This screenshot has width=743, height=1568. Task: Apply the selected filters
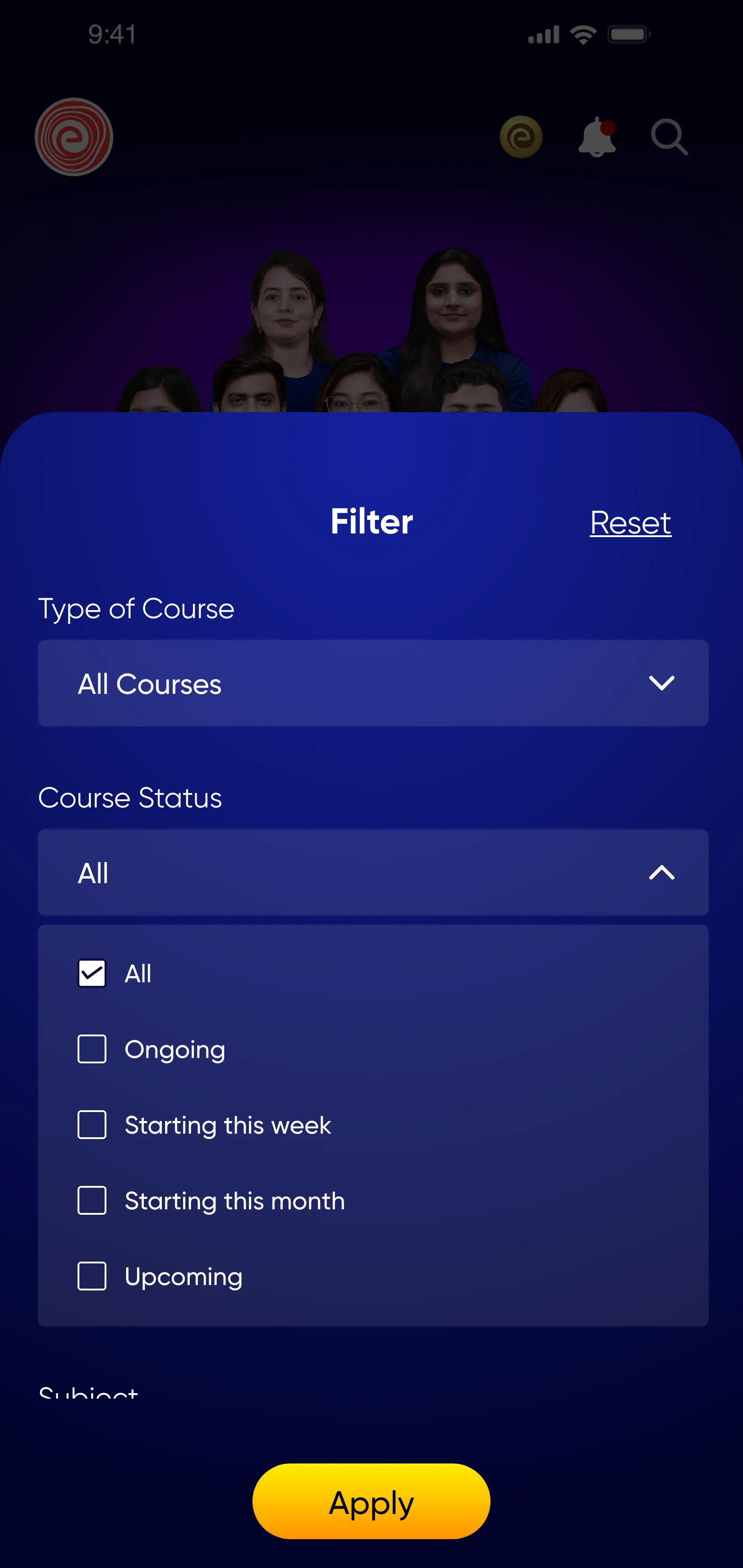(x=371, y=1501)
